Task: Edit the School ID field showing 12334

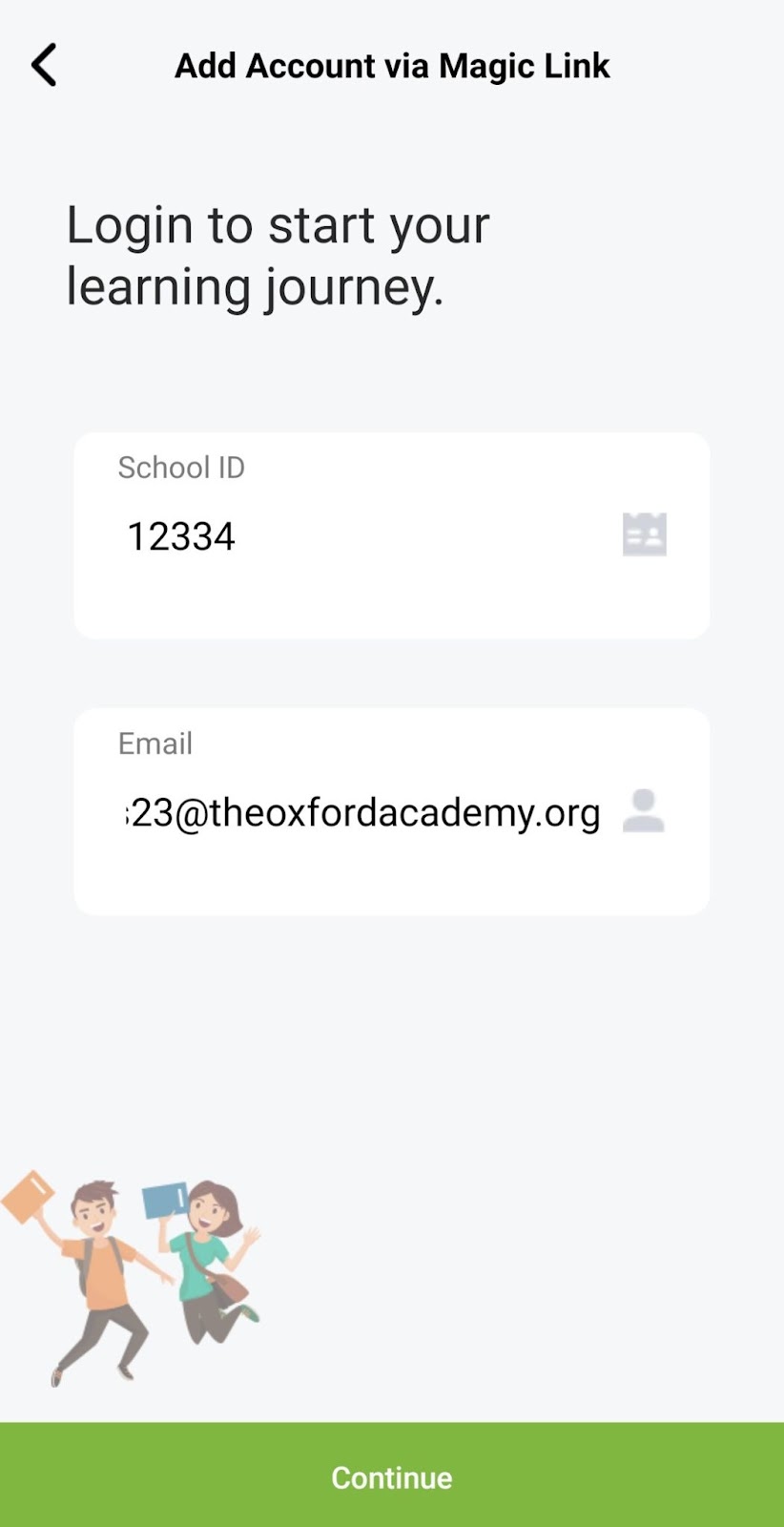Action: tap(391, 535)
